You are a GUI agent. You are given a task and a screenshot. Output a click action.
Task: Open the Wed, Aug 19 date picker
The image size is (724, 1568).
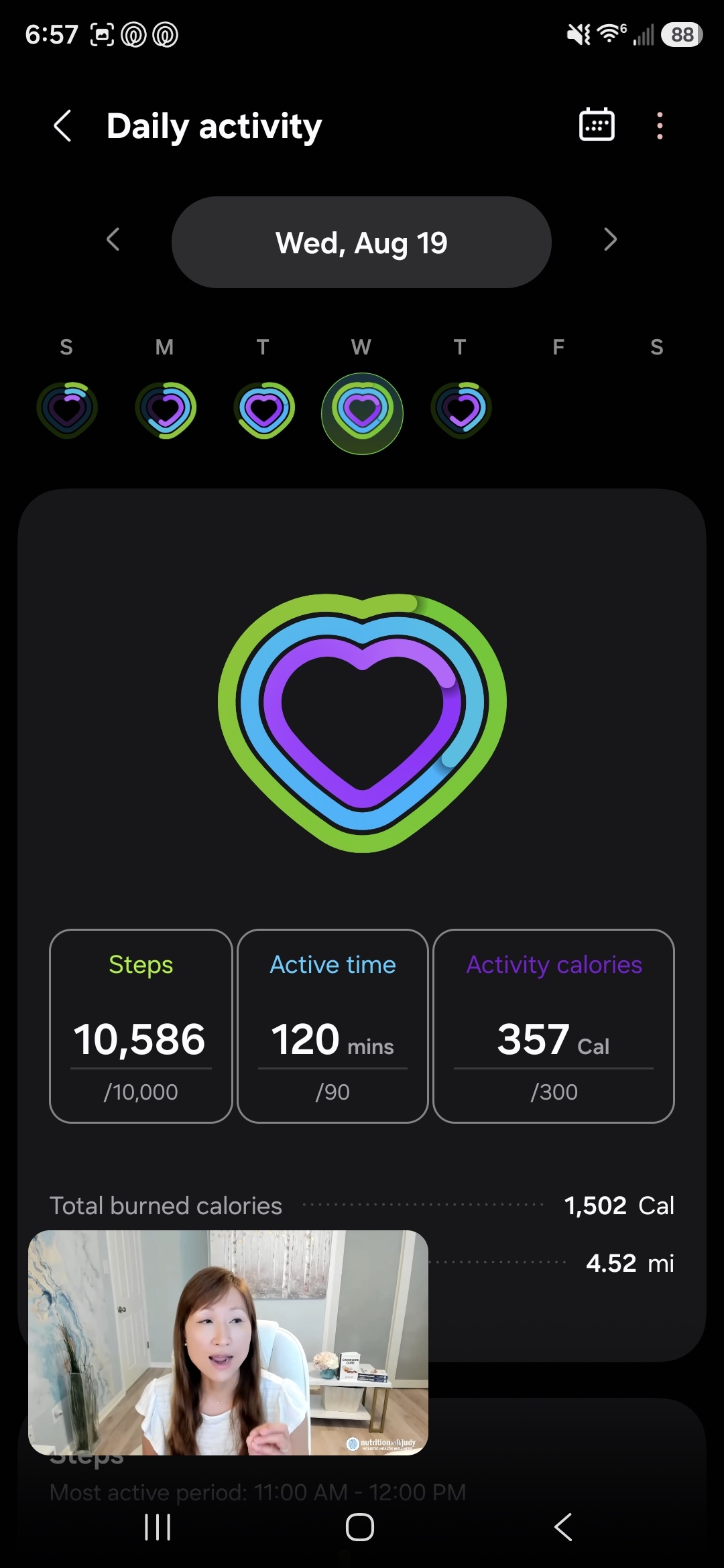(x=361, y=243)
